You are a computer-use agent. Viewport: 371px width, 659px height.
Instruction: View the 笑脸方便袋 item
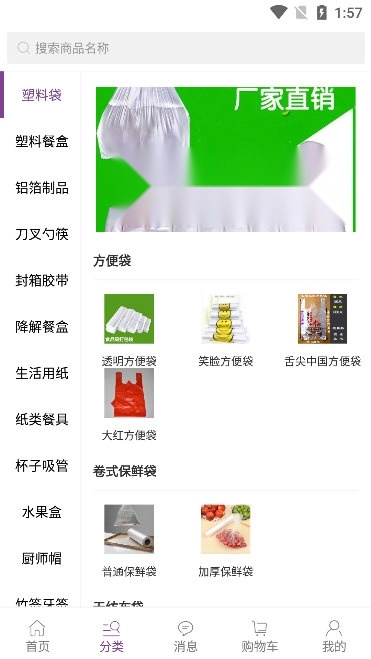tap(226, 330)
